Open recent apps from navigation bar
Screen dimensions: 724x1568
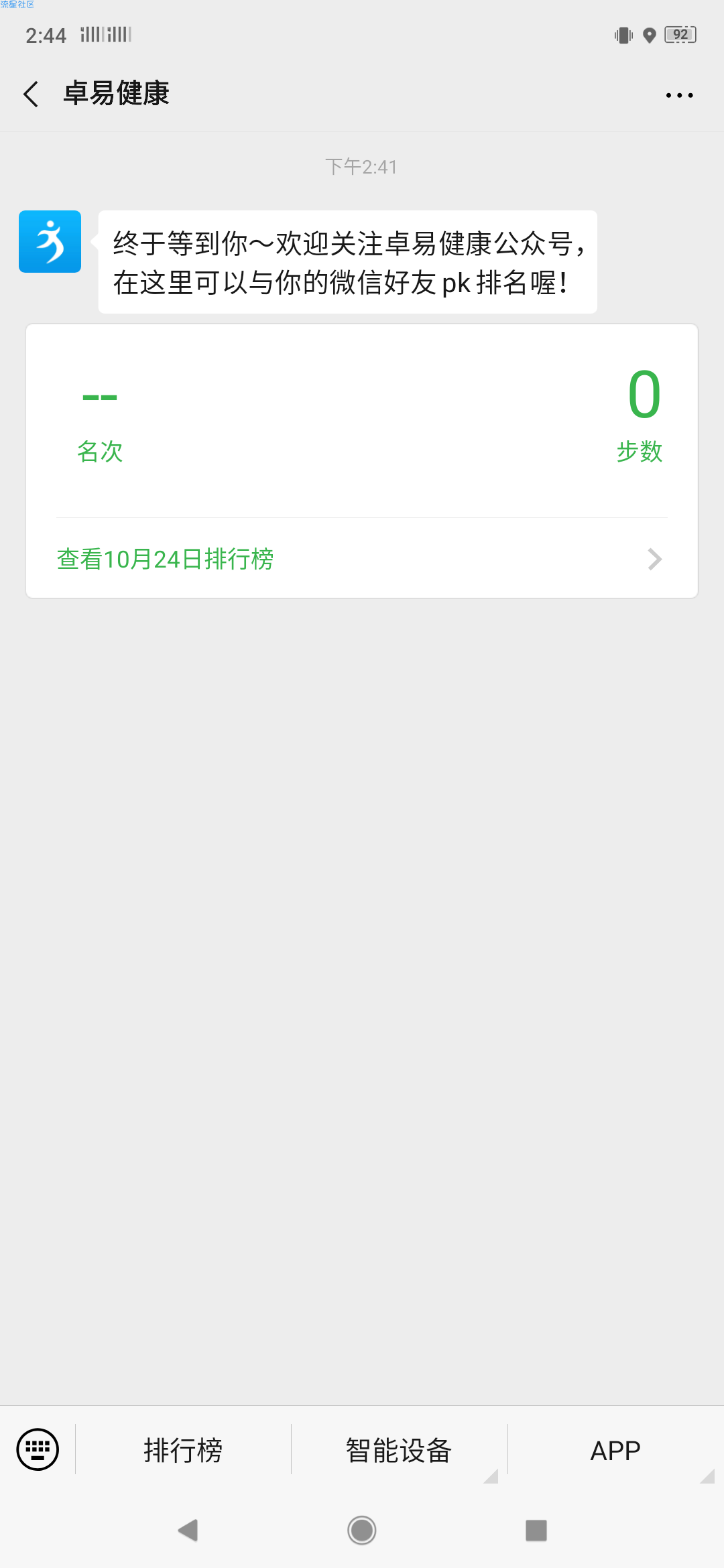point(536,1530)
